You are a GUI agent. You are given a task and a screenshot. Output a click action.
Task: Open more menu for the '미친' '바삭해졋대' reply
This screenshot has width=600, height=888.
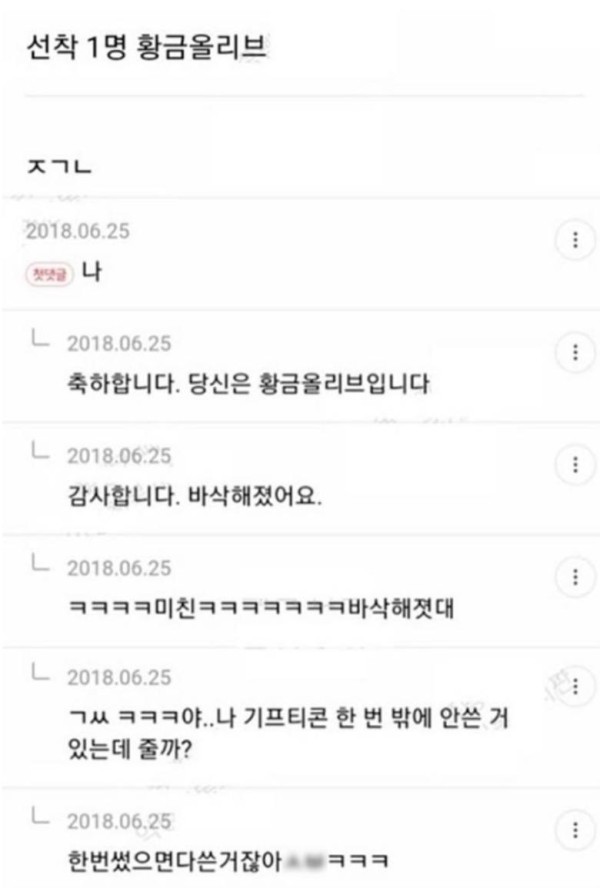point(573,577)
